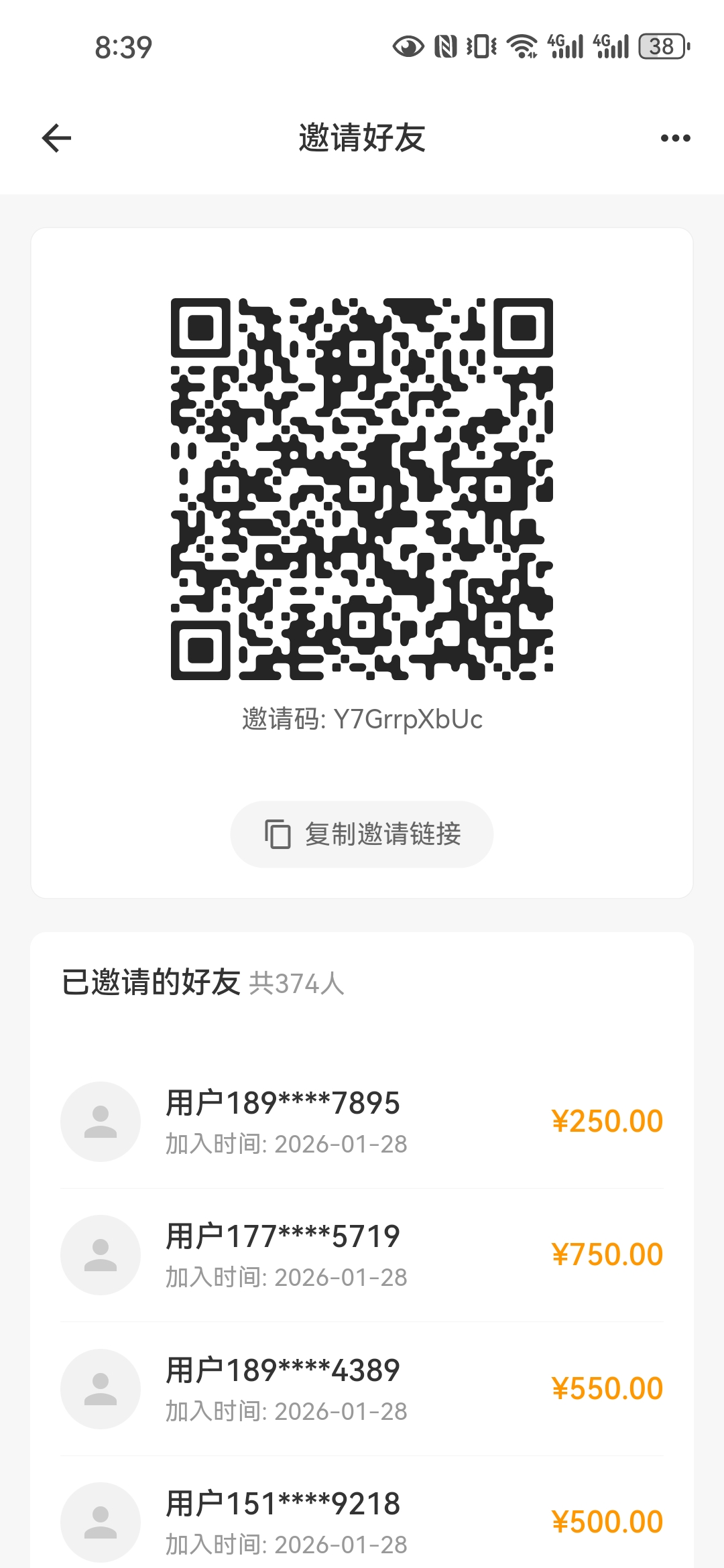This screenshot has height=1568, width=724.
Task: Tap the avatar of 用户151****9218
Action: (x=101, y=1521)
